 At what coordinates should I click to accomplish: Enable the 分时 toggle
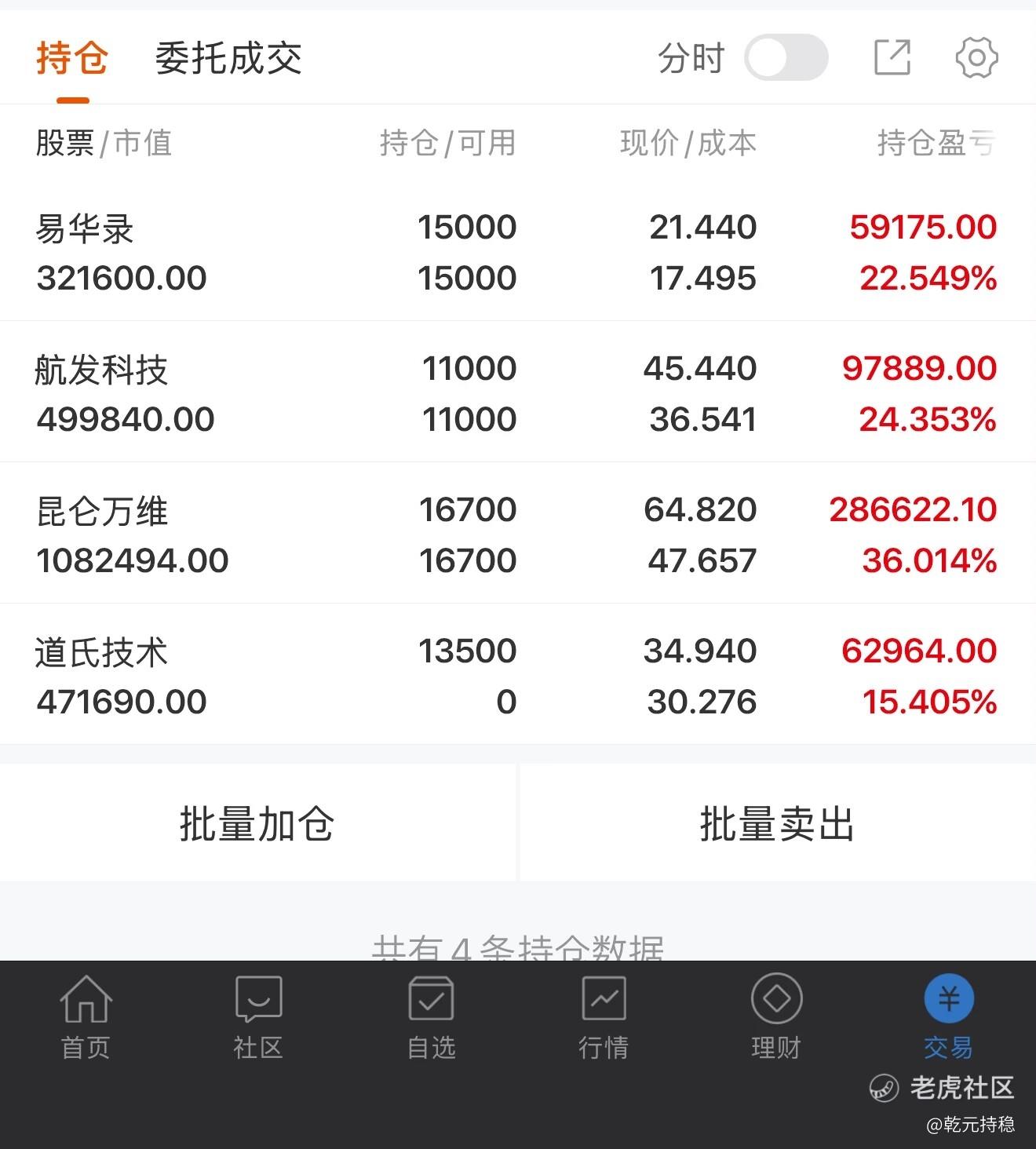[x=786, y=57]
